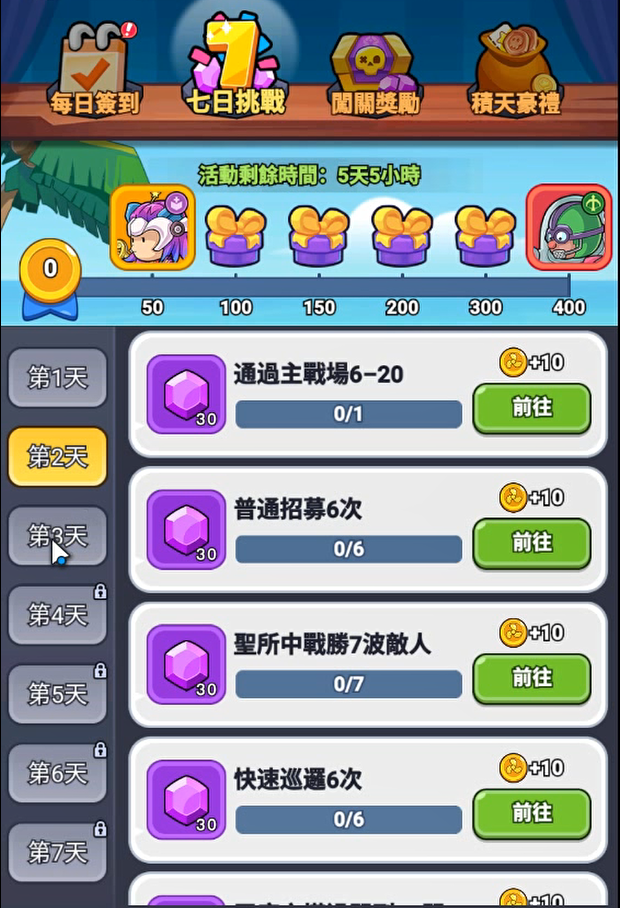The image size is (620, 908).
Task: Select the 第2天 day tab
Action: tap(58, 457)
